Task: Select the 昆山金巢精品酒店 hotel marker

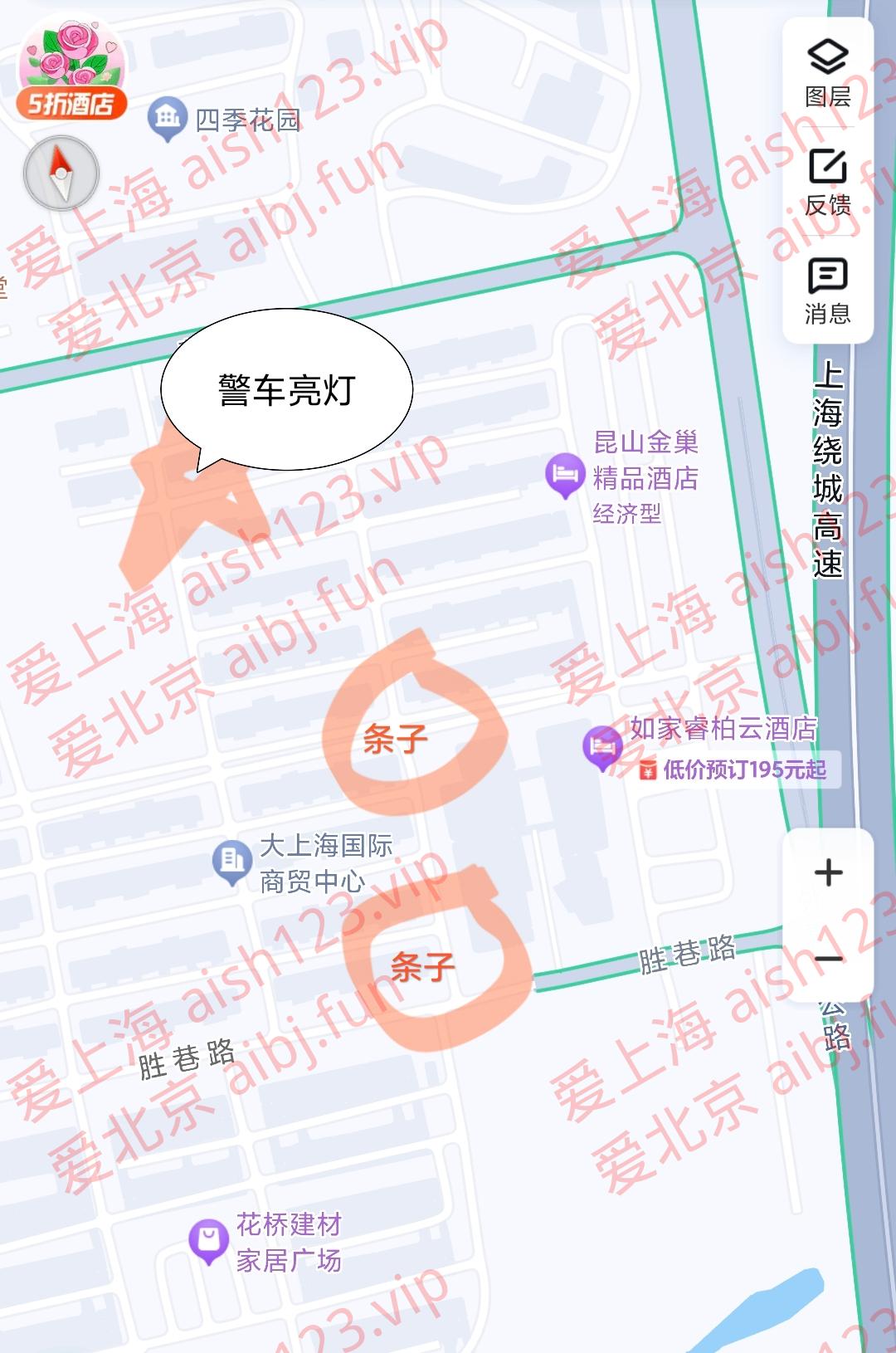Action: pos(565,475)
